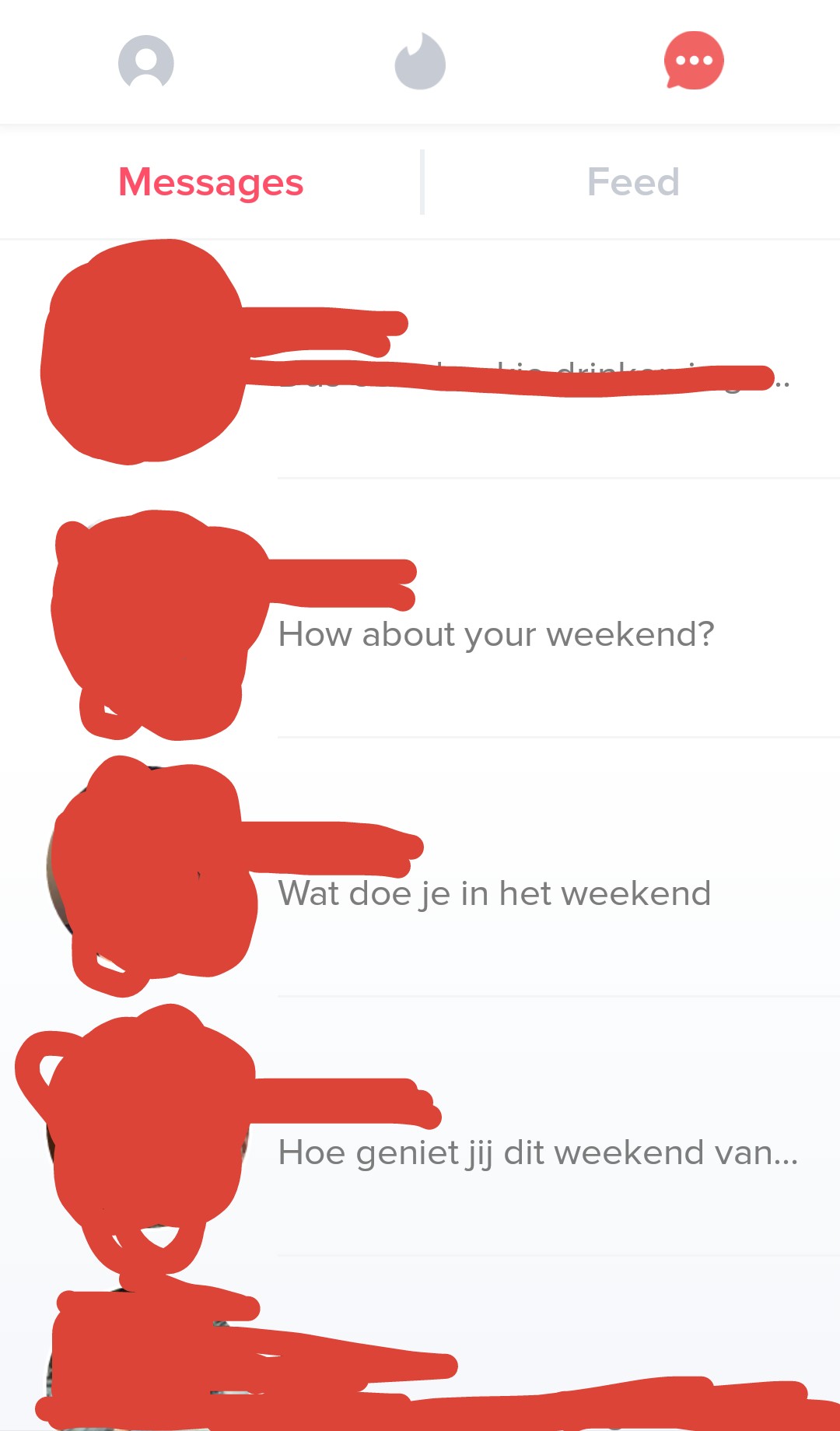
Task: Open chat saying How about your weekend?
Action: coord(420,609)
